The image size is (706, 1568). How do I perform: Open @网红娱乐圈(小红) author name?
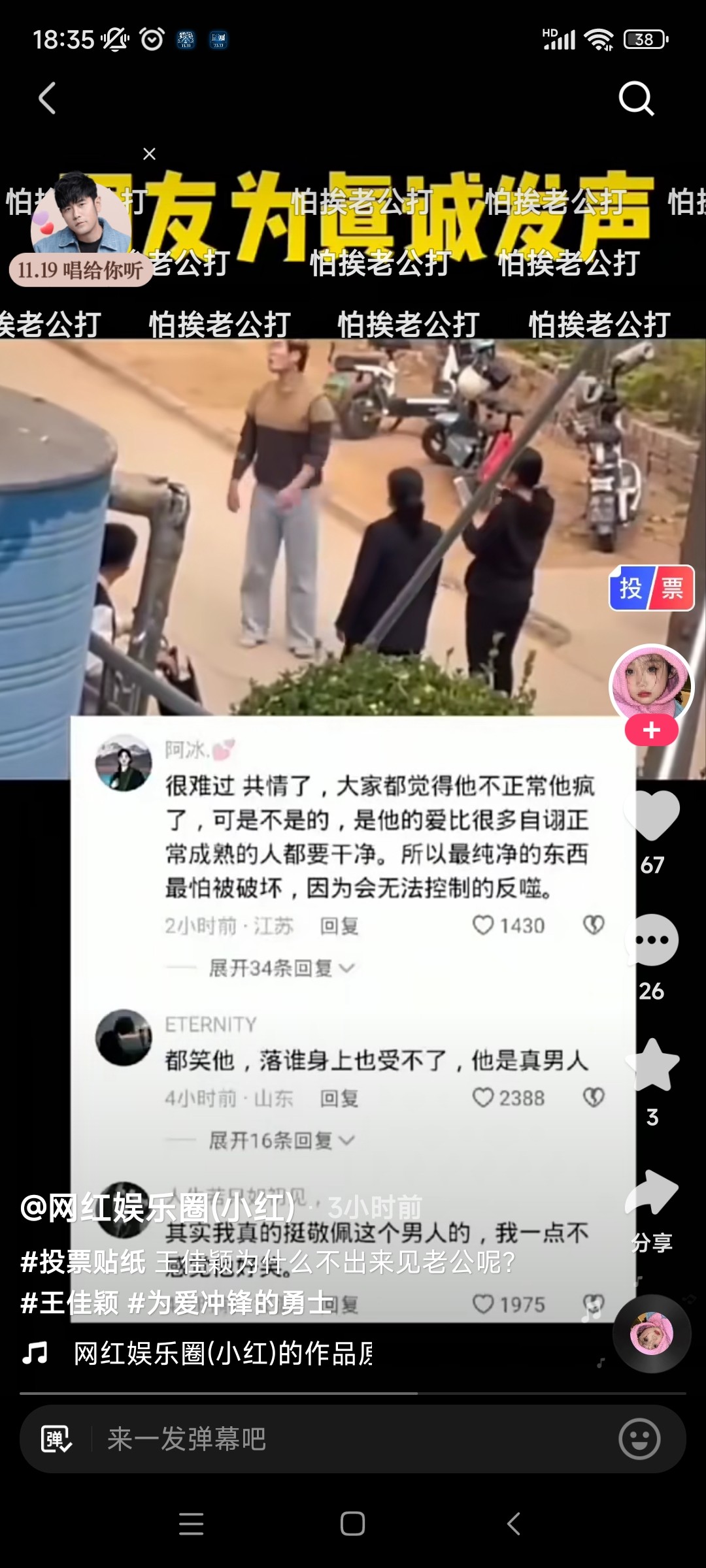157,1207
